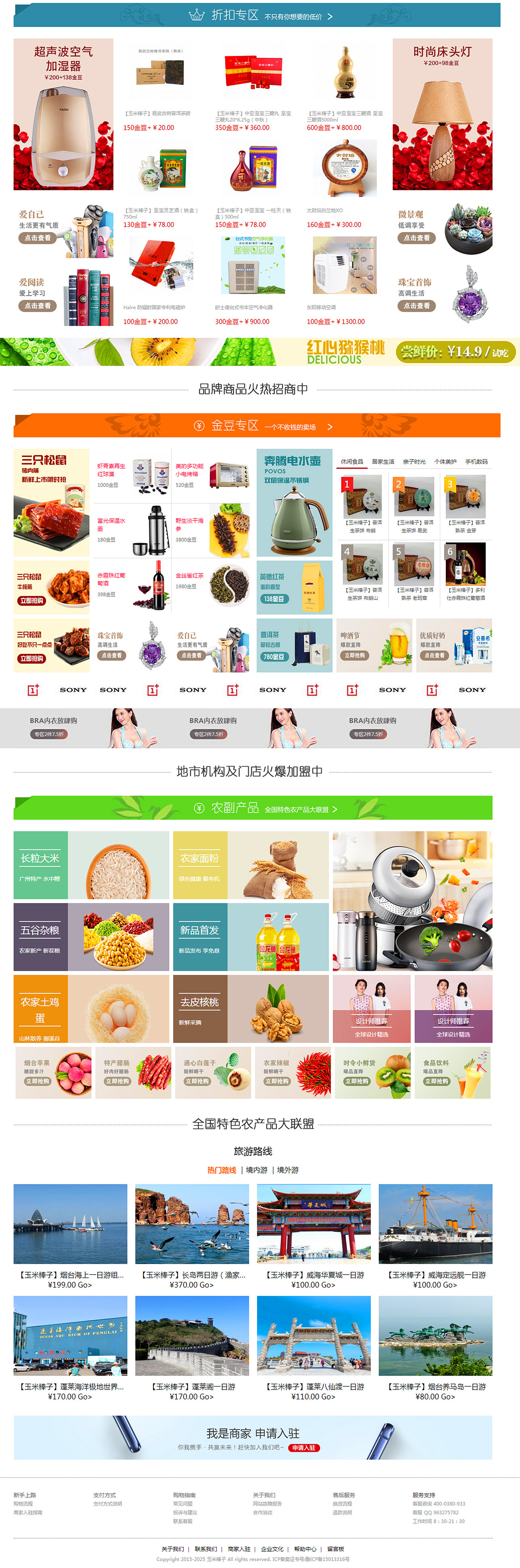Open the 红心猕猴桃 kiwi promotion banner
Viewport: 520px width, 1568px height.
tap(260, 351)
